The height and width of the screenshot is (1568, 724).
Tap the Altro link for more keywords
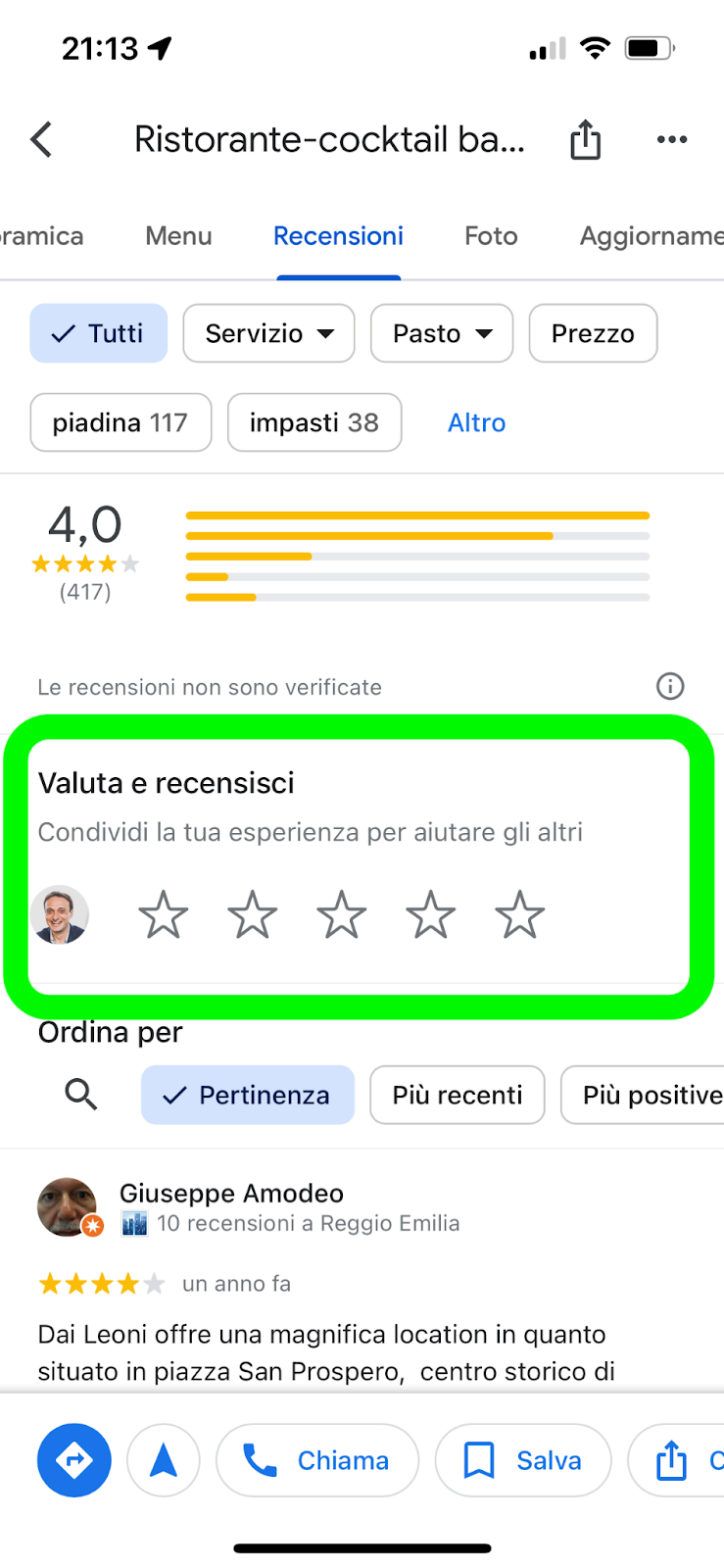click(x=476, y=422)
